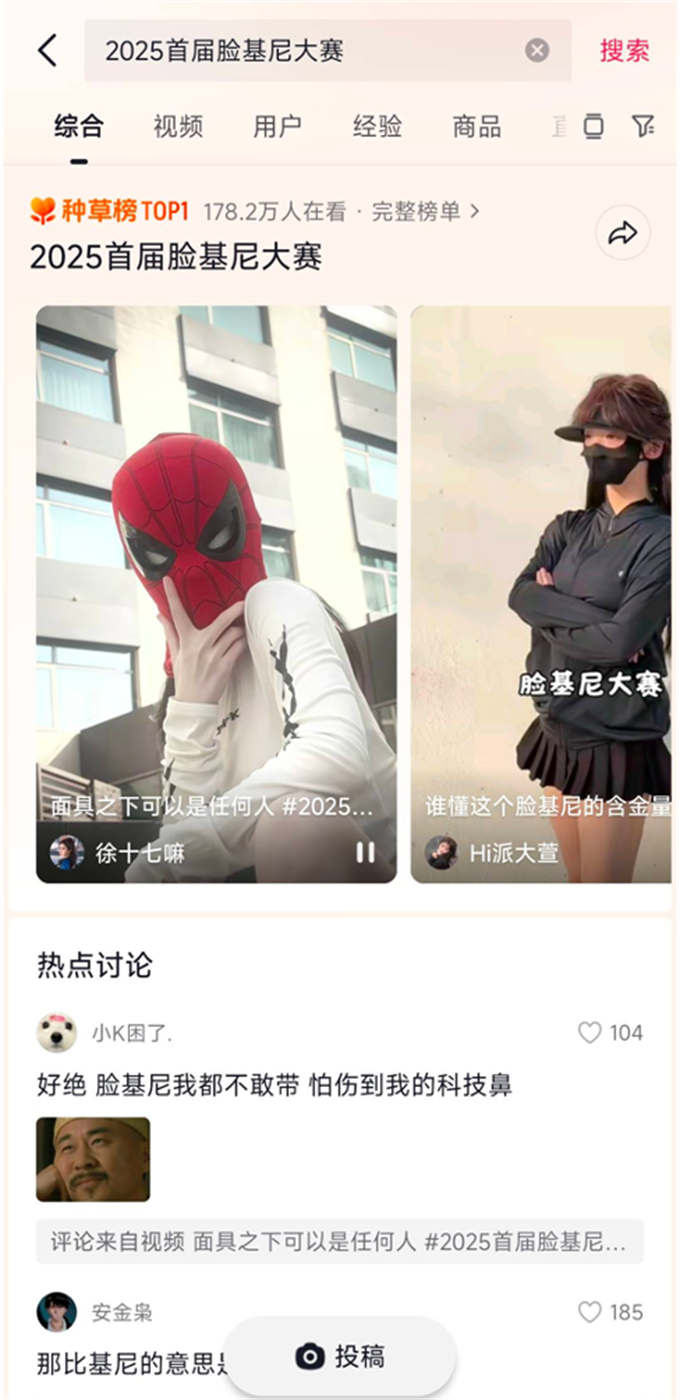Select the 商品 tab
Viewport: 680px width, 1400px height.
pos(476,127)
